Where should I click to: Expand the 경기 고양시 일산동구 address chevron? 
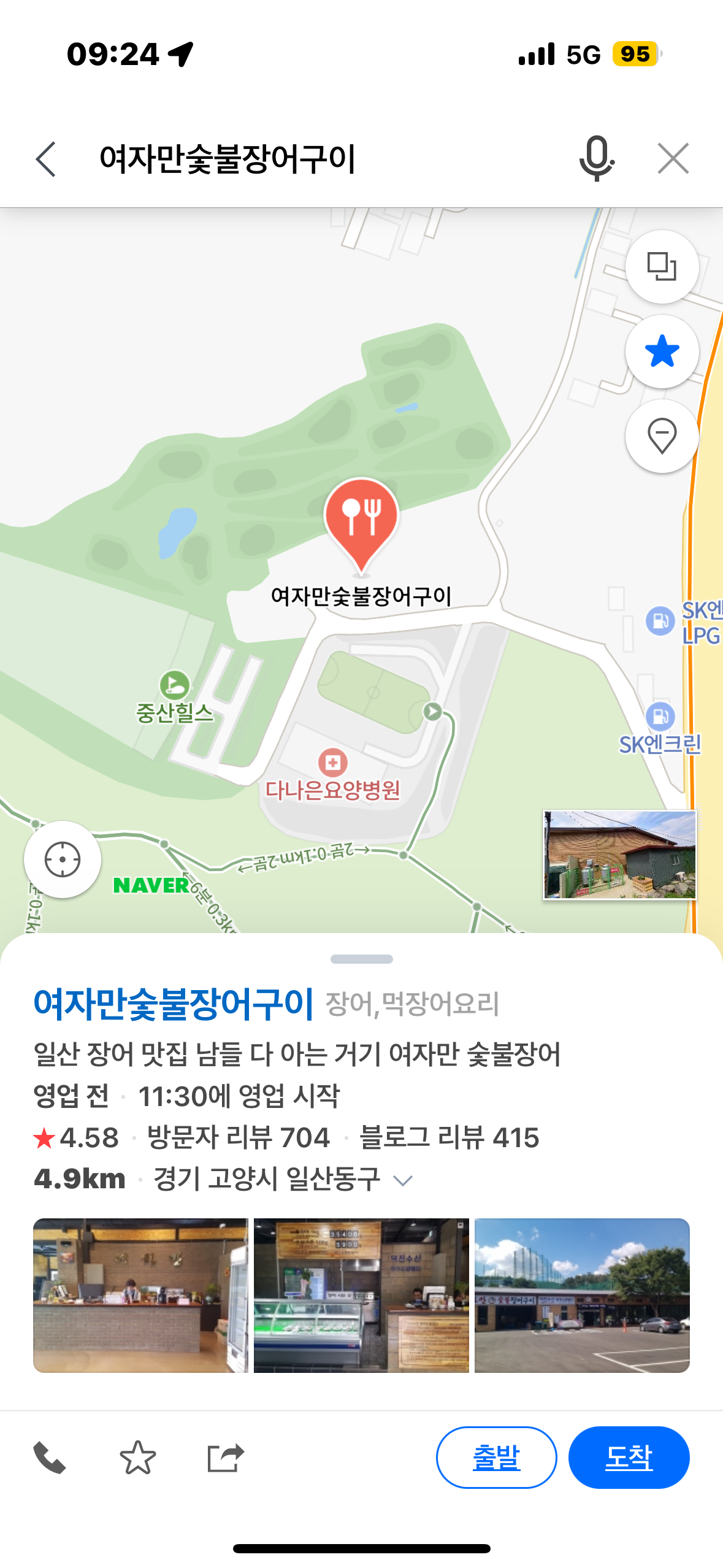(x=402, y=1180)
